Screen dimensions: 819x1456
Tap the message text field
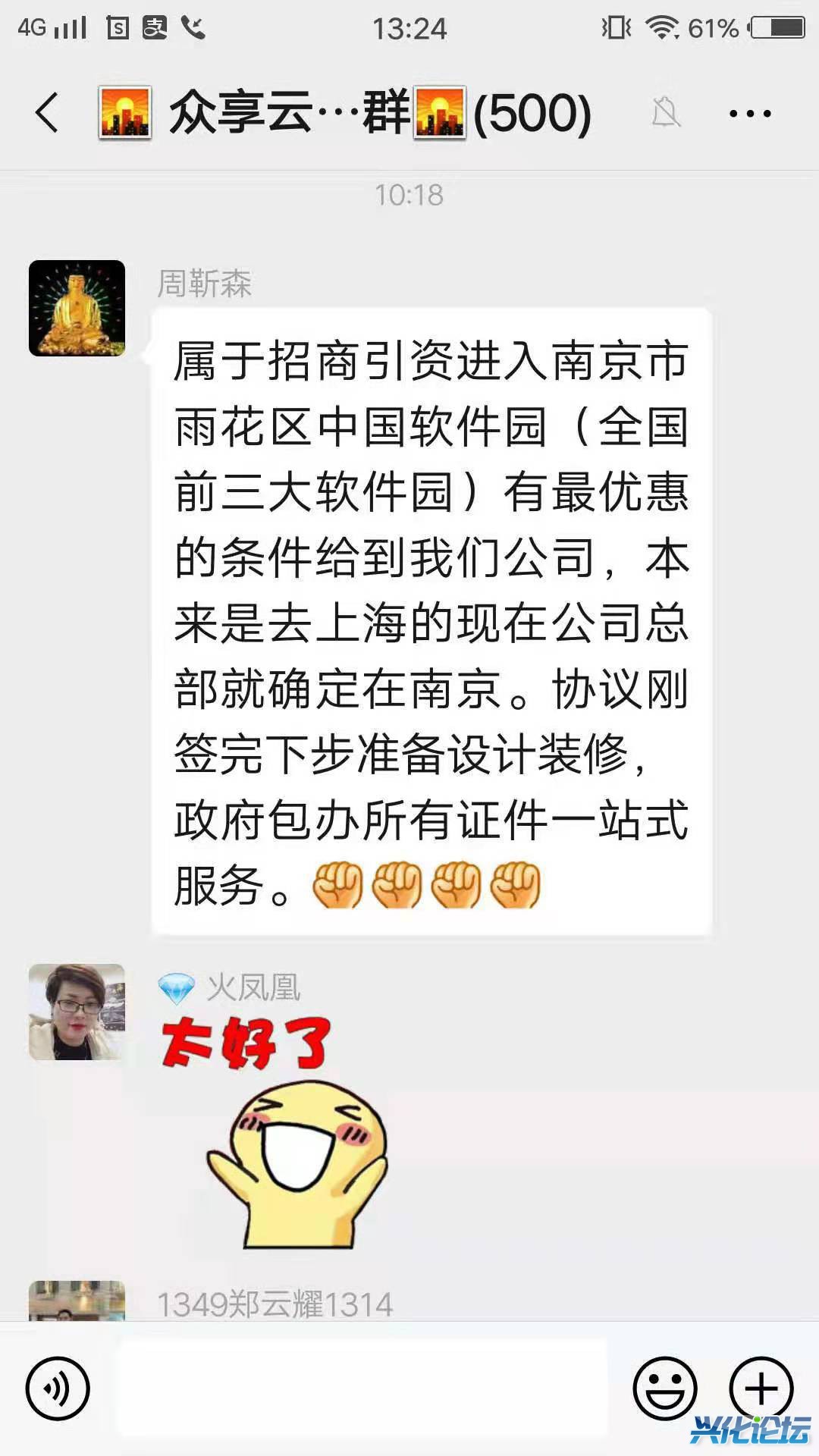[361, 1389]
